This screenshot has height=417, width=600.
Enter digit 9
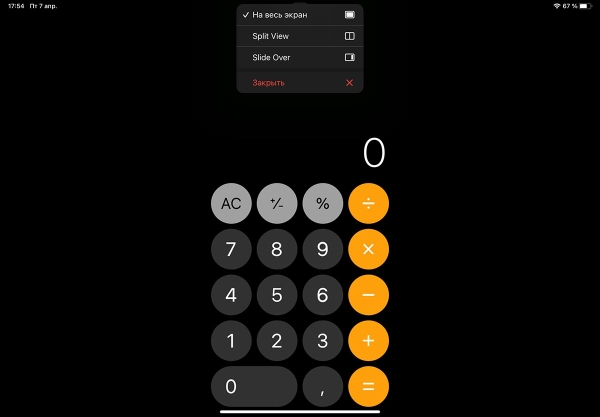[x=323, y=249]
